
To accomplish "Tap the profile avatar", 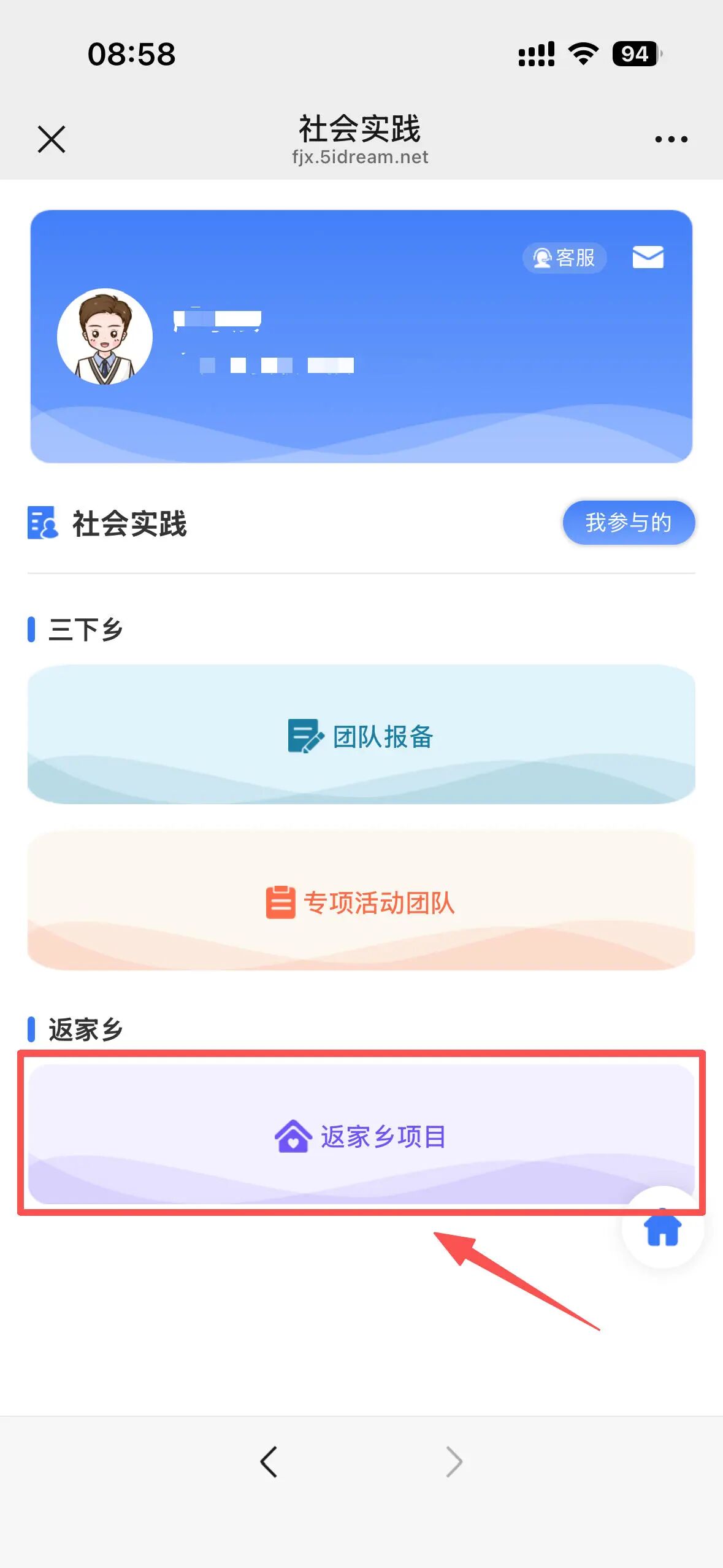I will [105, 337].
